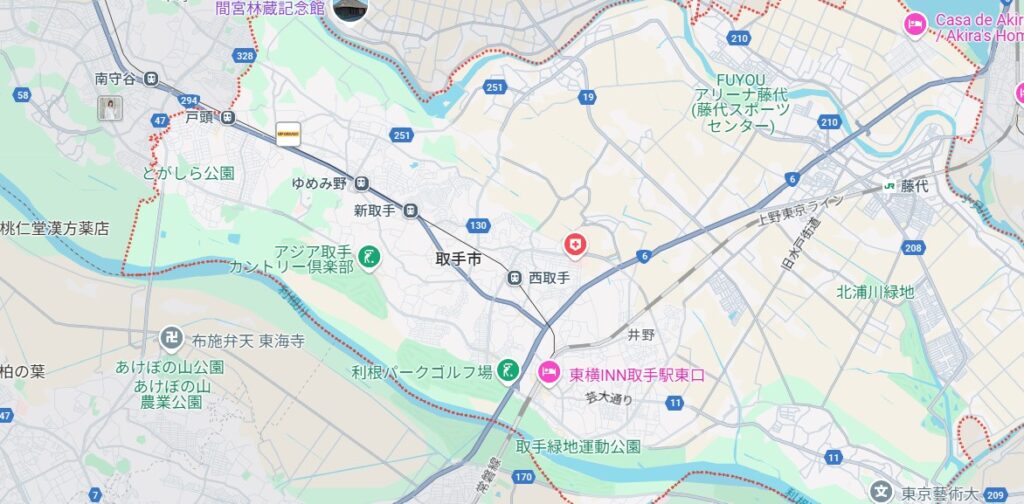This screenshot has height=504, width=1024.
Task: Tap the とがしら公園 park label
Action: pyautogui.click(x=188, y=173)
